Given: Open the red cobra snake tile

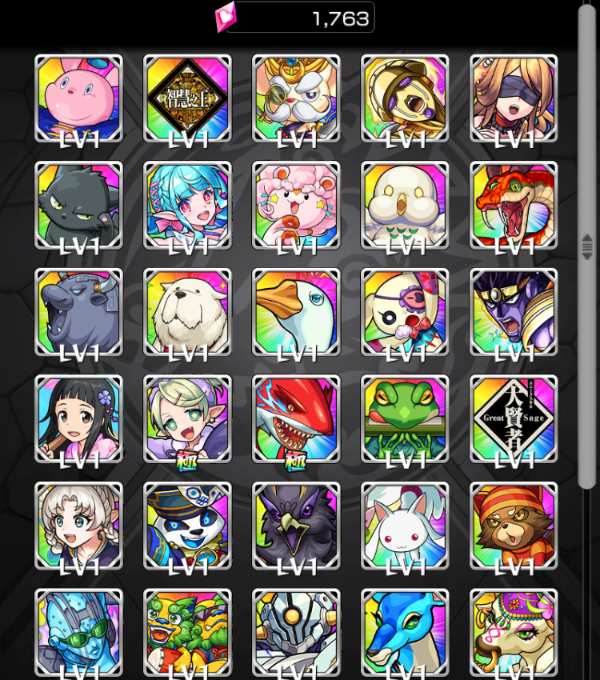Looking at the screenshot, I should pos(513,205).
